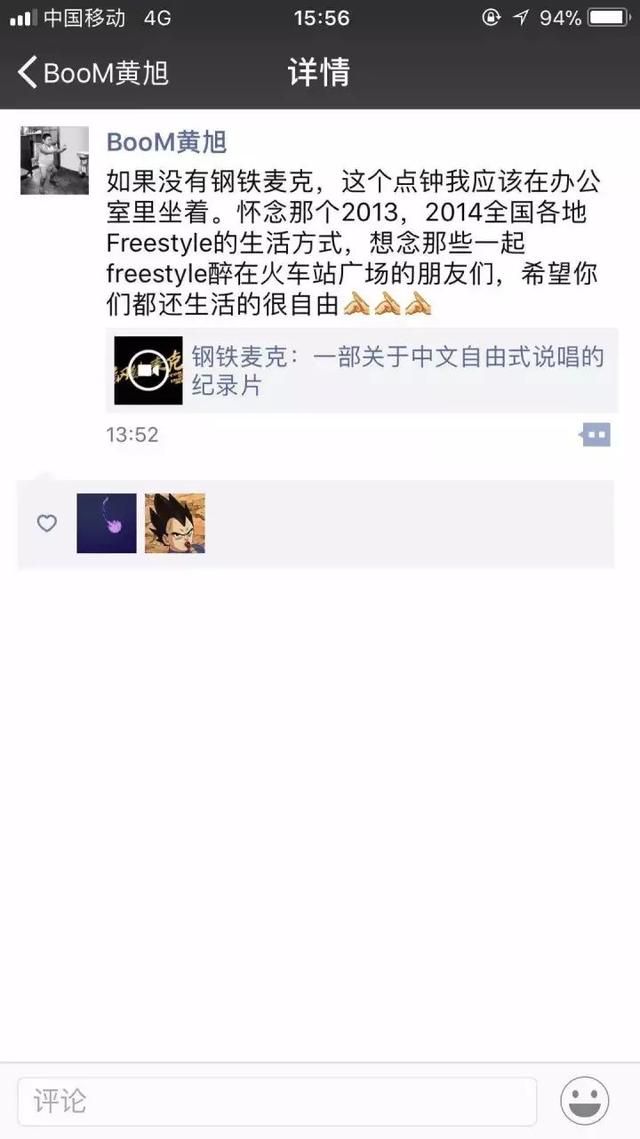The height and width of the screenshot is (1139, 640).
Task: Open the emoji picker
Action: [585, 1101]
